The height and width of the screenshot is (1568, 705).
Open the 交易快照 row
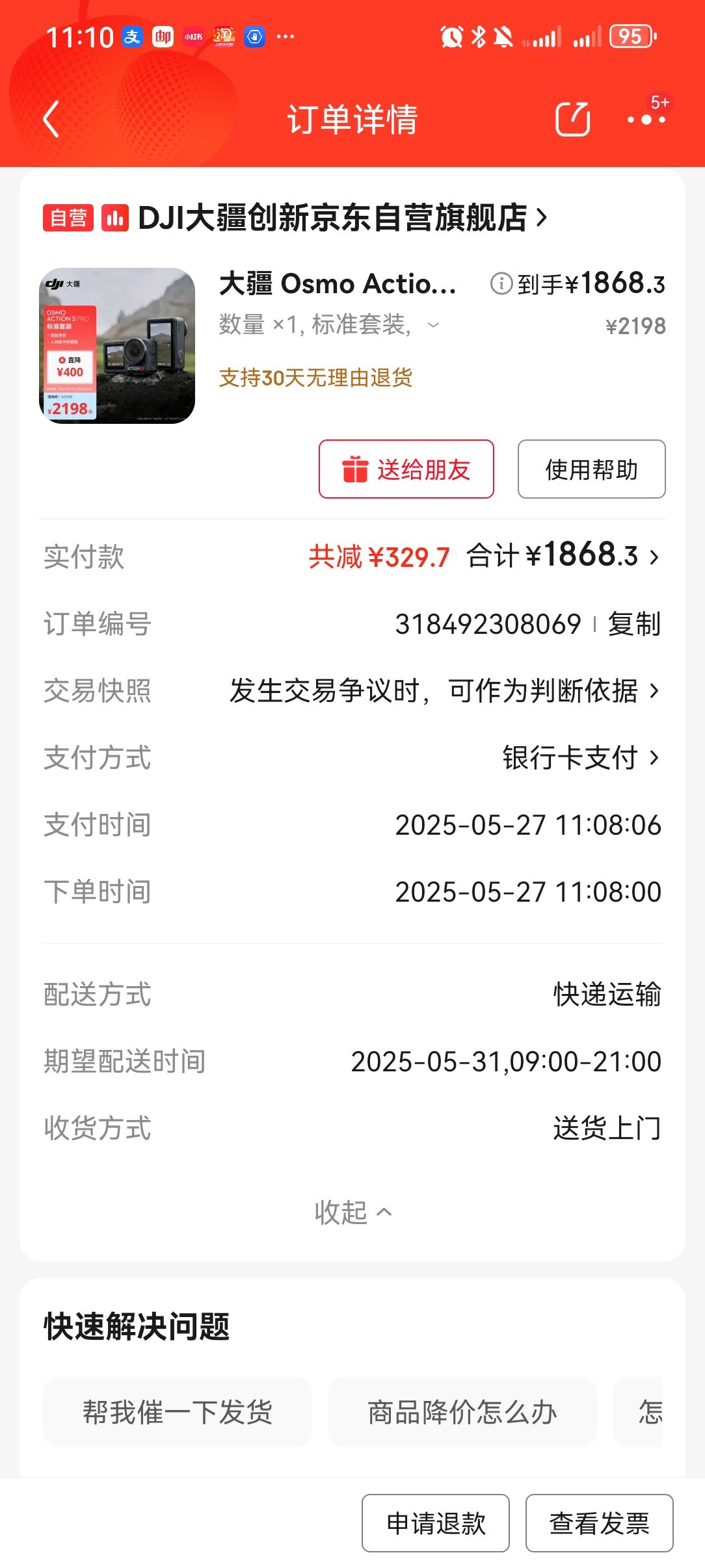(x=352, y=691)
